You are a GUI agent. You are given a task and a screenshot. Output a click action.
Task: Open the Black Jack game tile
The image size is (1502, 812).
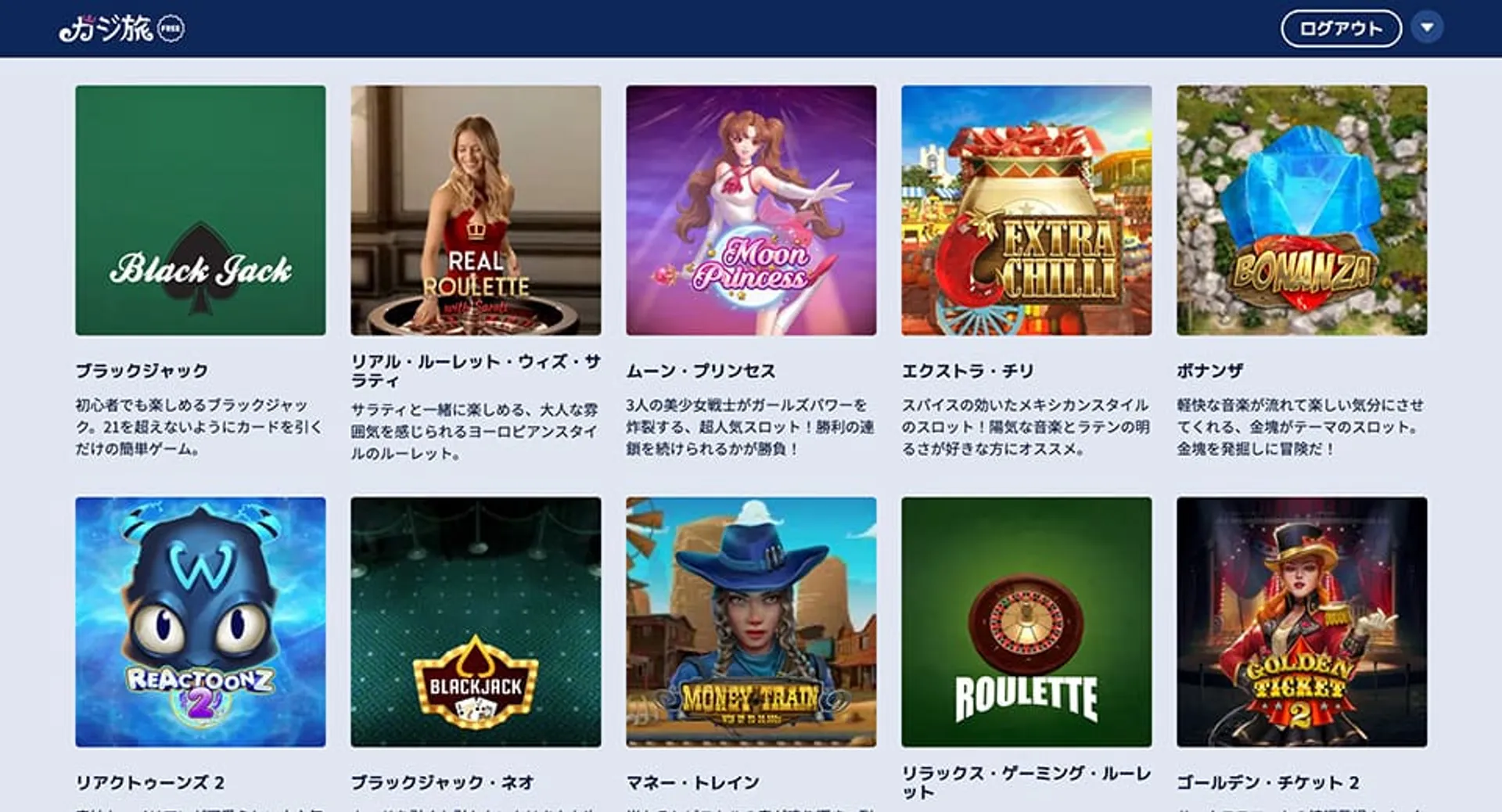pyautogui.click(x=200, y=210)
